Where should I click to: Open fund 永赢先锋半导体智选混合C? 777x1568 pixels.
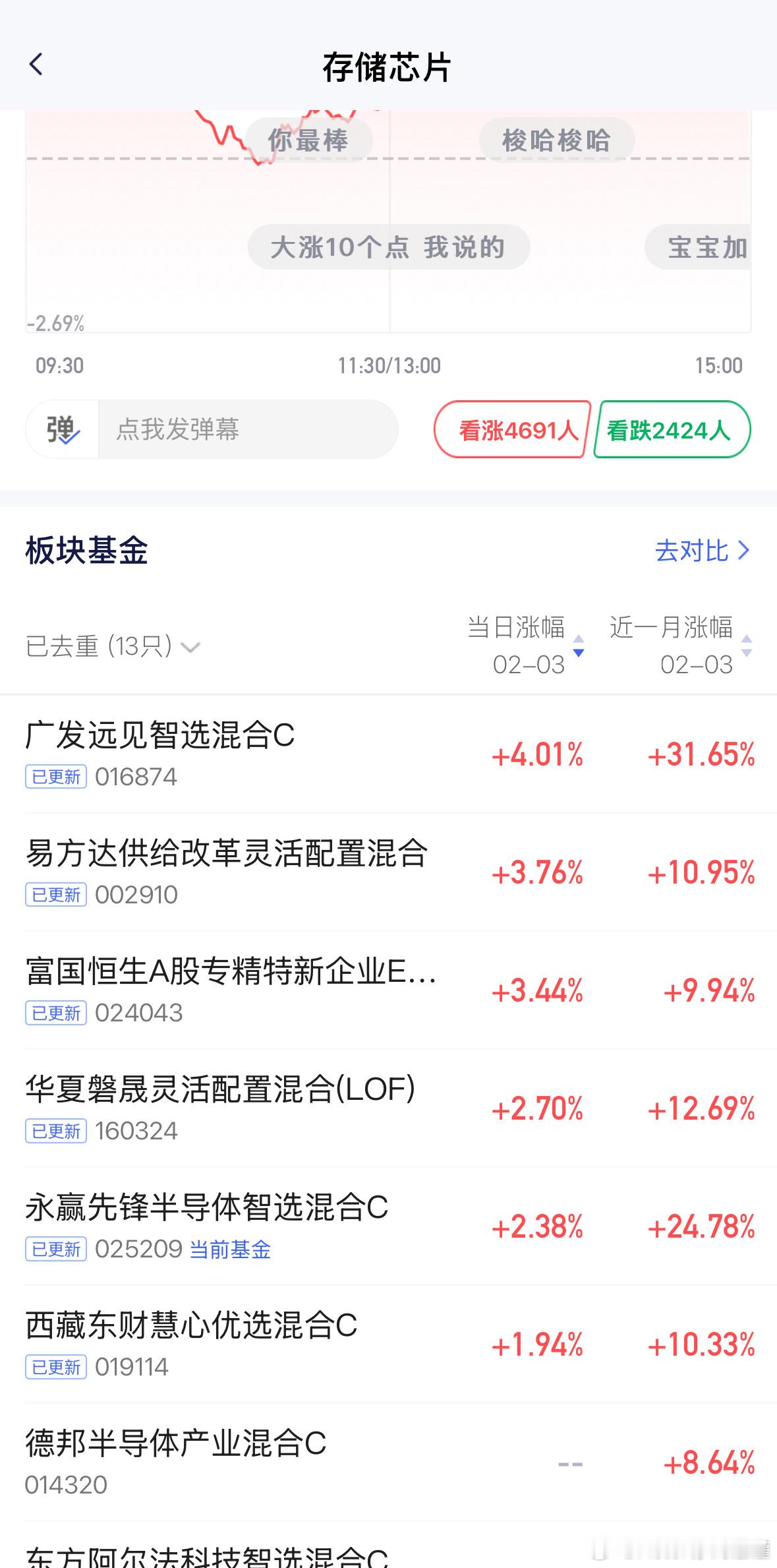click(389, 1226)
